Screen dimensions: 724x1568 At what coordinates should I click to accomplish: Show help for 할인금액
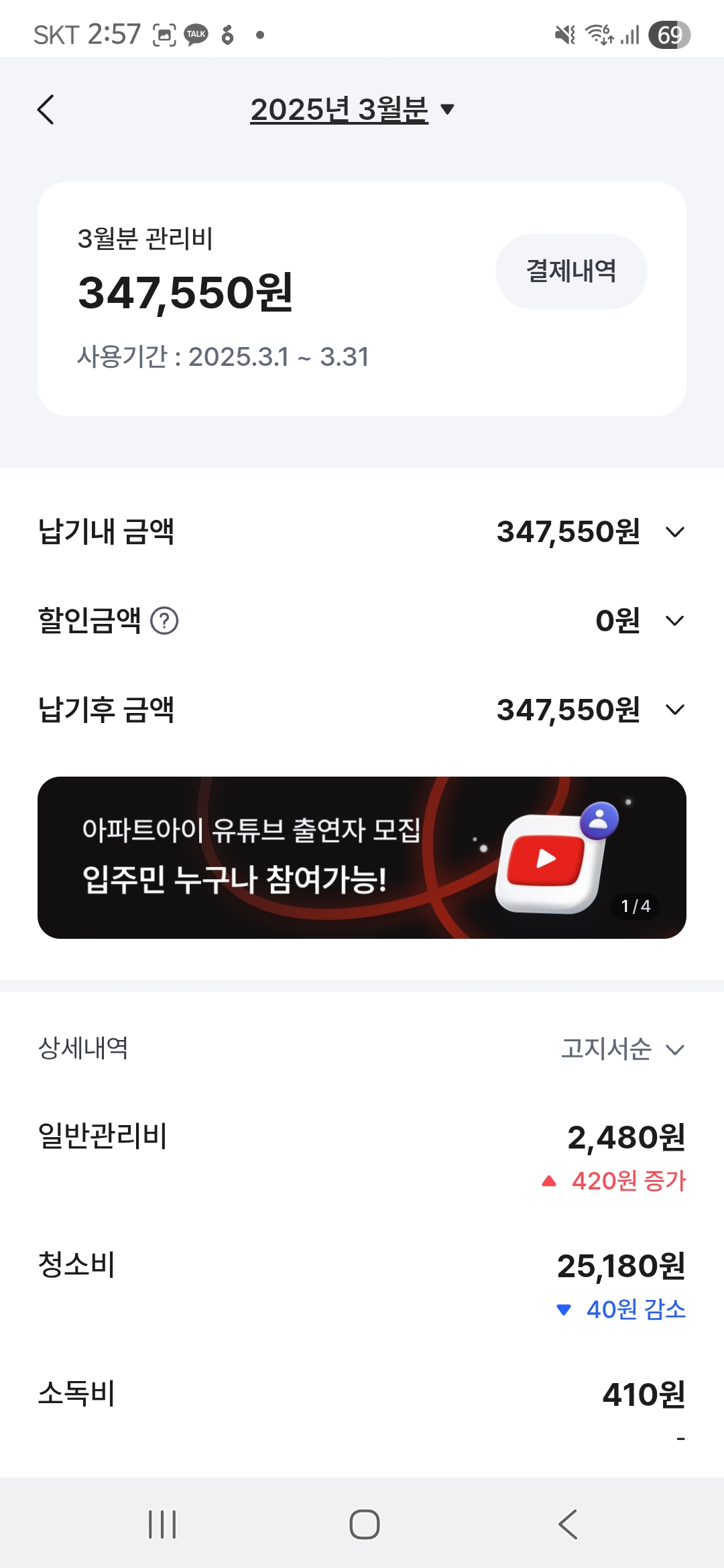(x=164, y=620)
